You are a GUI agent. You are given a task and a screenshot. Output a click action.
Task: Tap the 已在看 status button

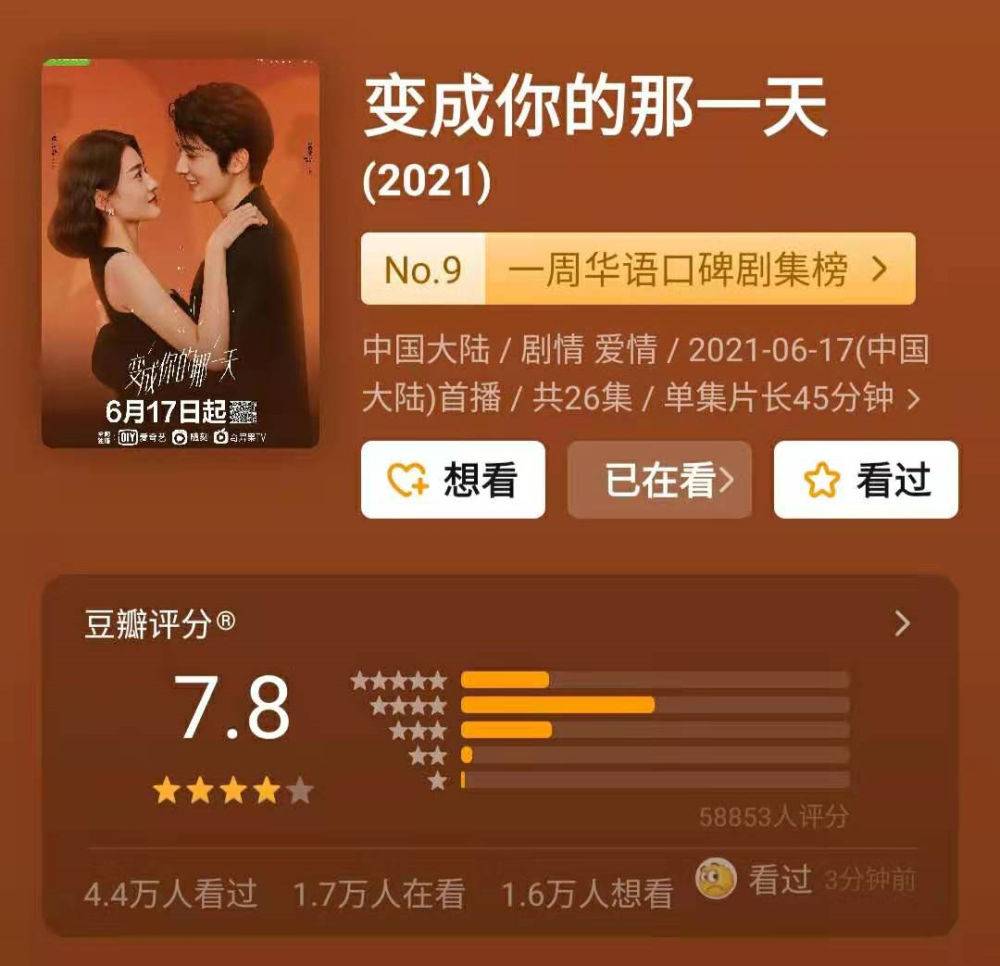(x=660, y=480)
